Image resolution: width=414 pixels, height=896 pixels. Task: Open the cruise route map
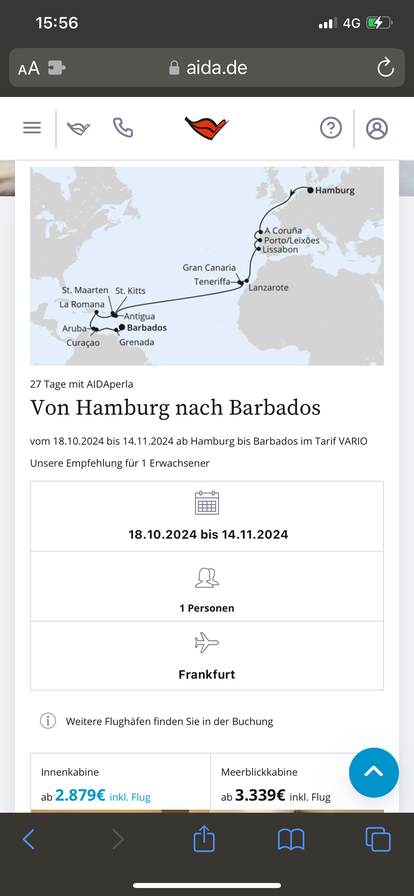[x=207, y=266]
